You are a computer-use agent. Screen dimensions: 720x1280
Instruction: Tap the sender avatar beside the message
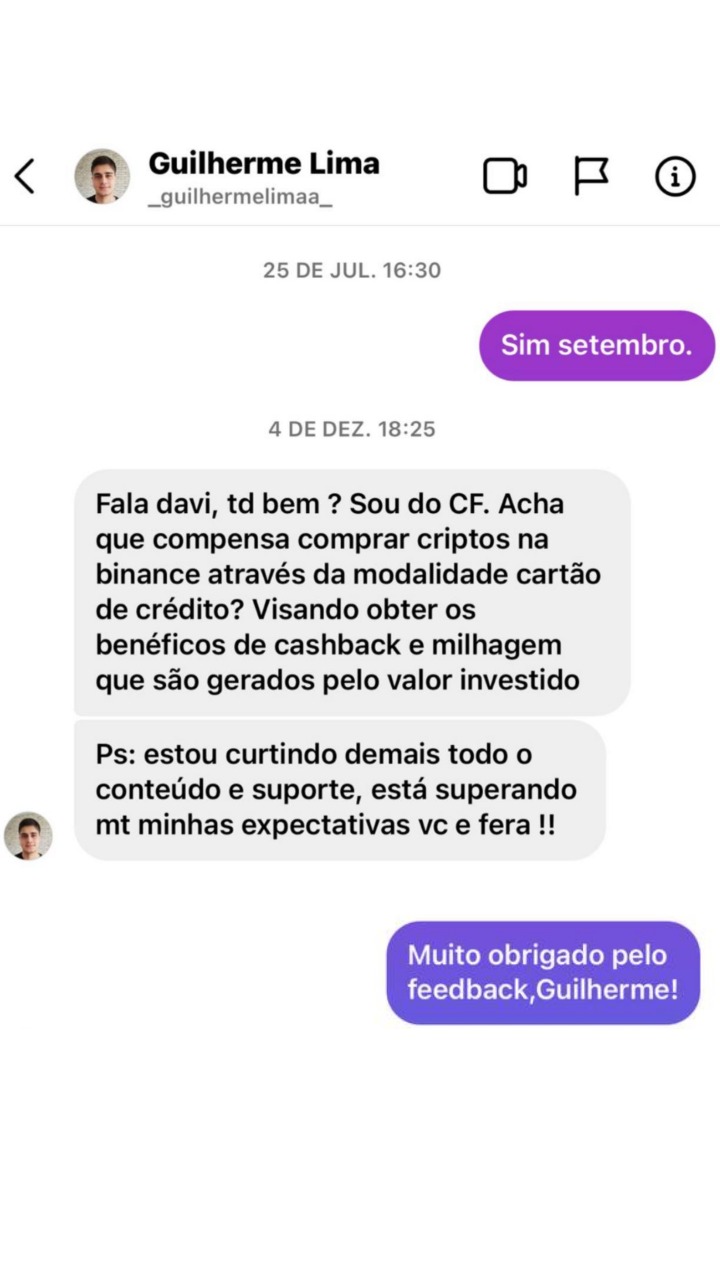28,836
